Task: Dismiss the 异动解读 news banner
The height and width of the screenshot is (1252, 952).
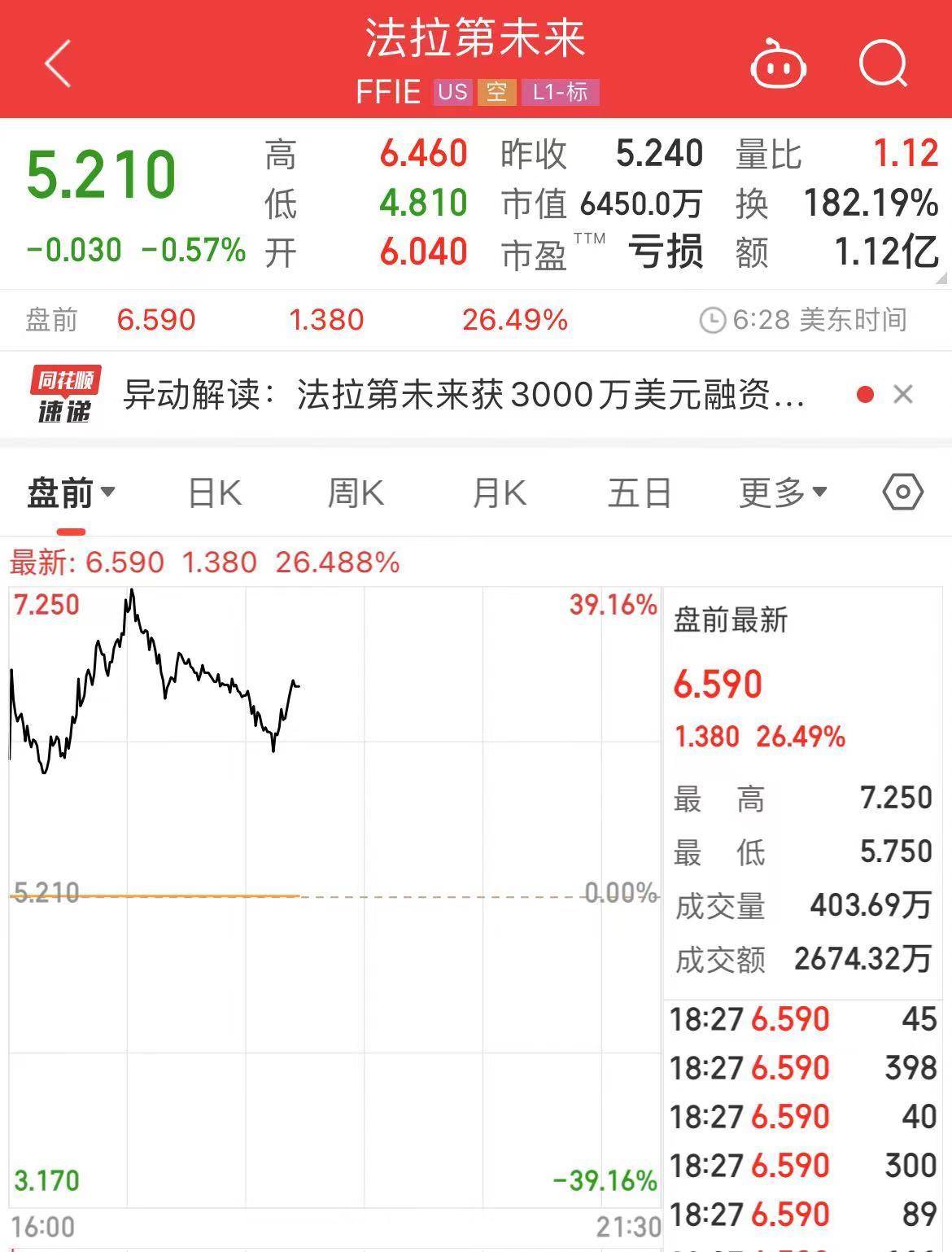Action: coord(903,395)
